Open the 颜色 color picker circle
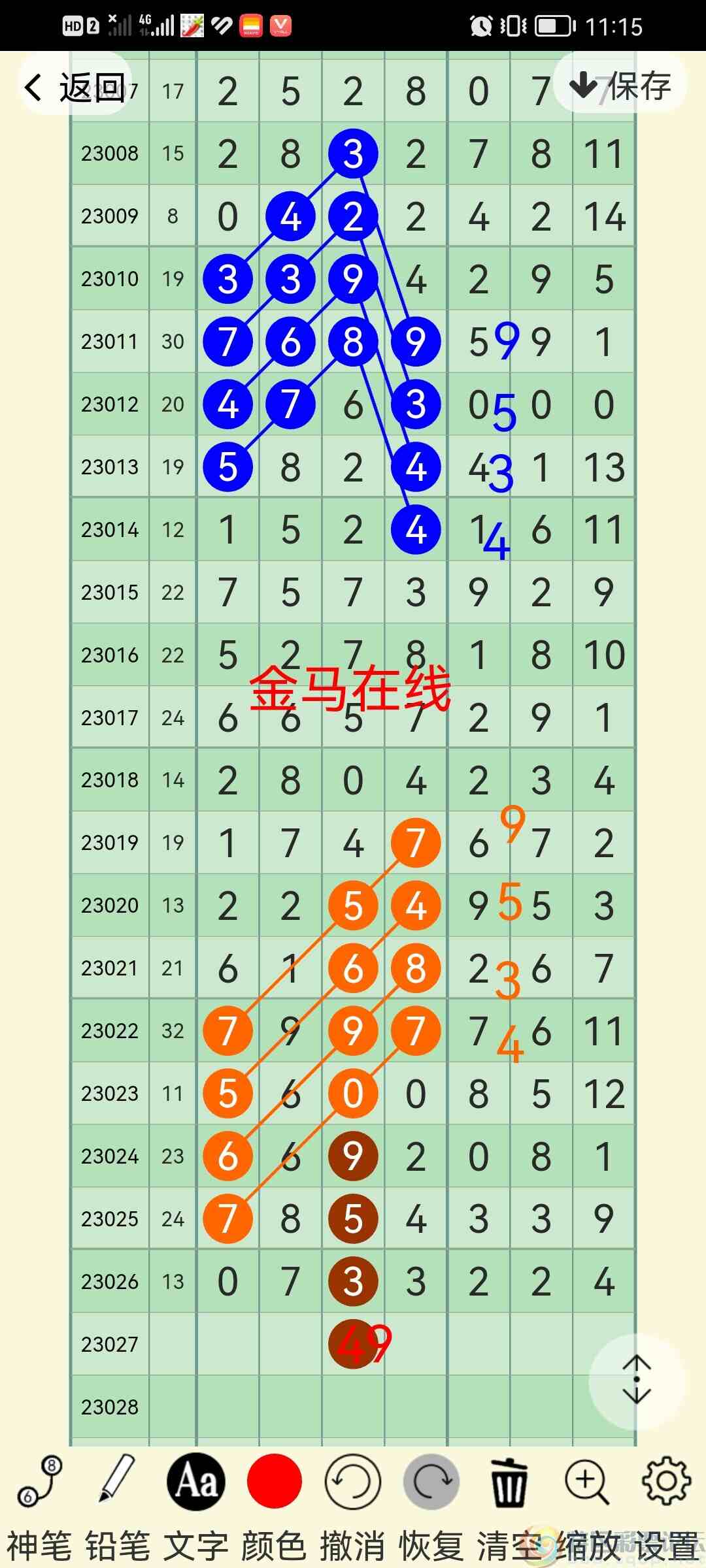This screenshot has height=1568, width=706. coord(275,1483)
